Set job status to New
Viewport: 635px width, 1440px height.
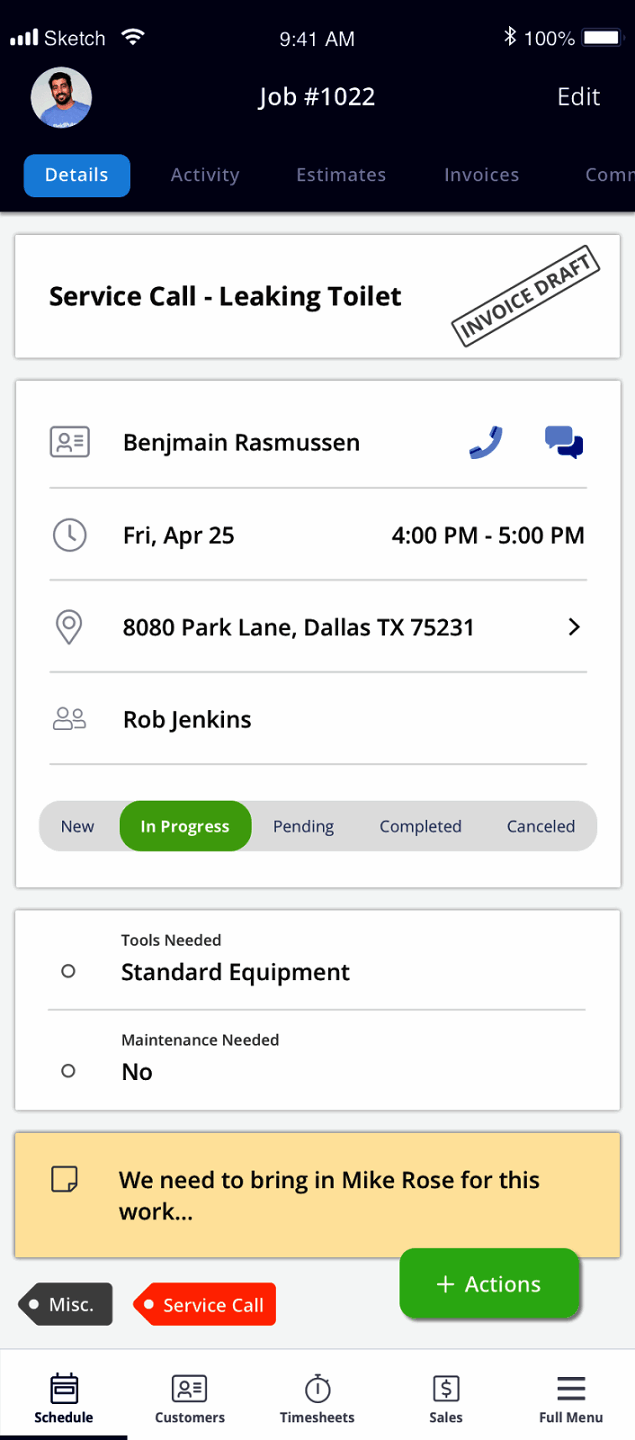77,826
